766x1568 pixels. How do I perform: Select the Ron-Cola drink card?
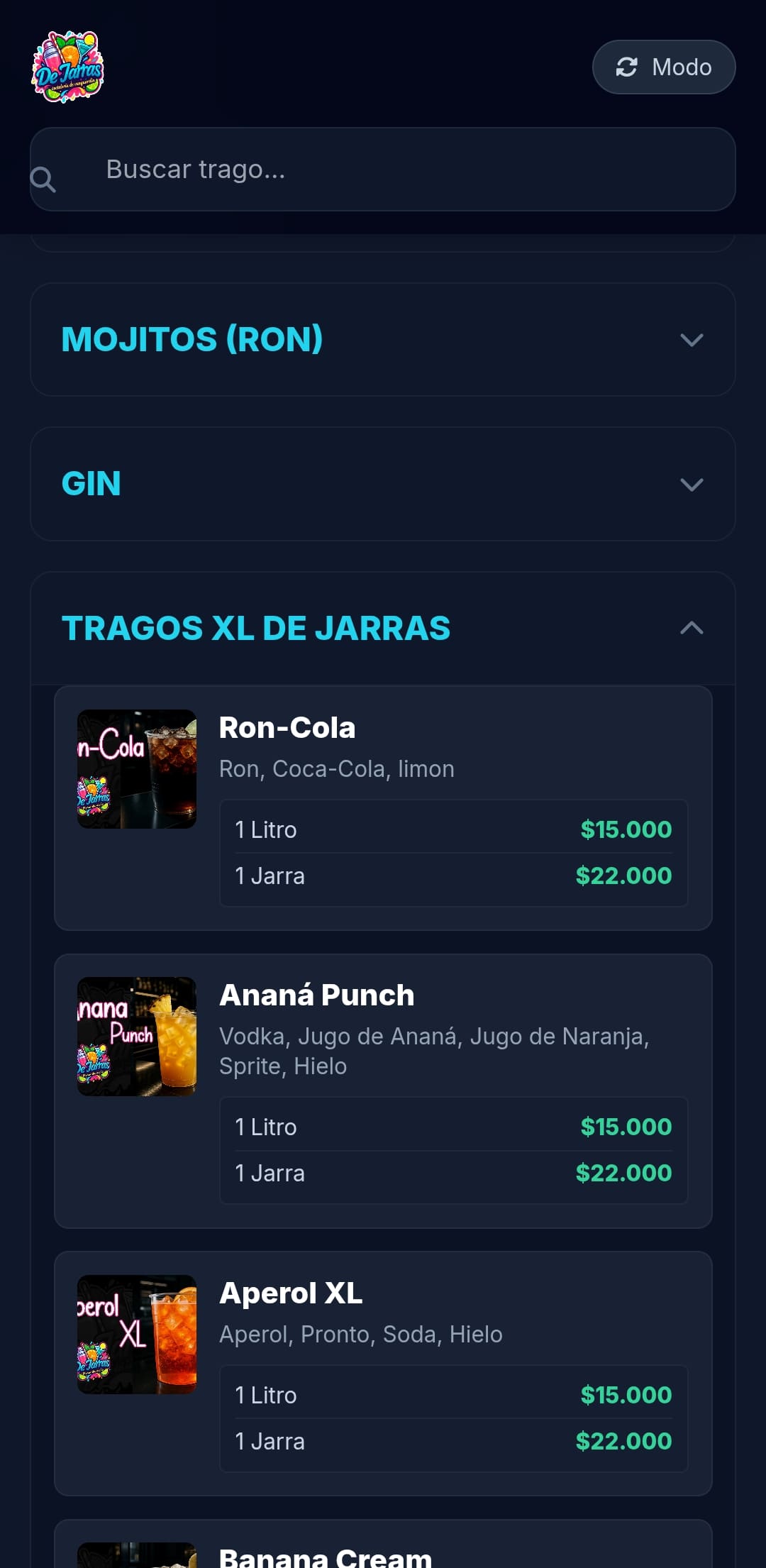click(383, 807)
